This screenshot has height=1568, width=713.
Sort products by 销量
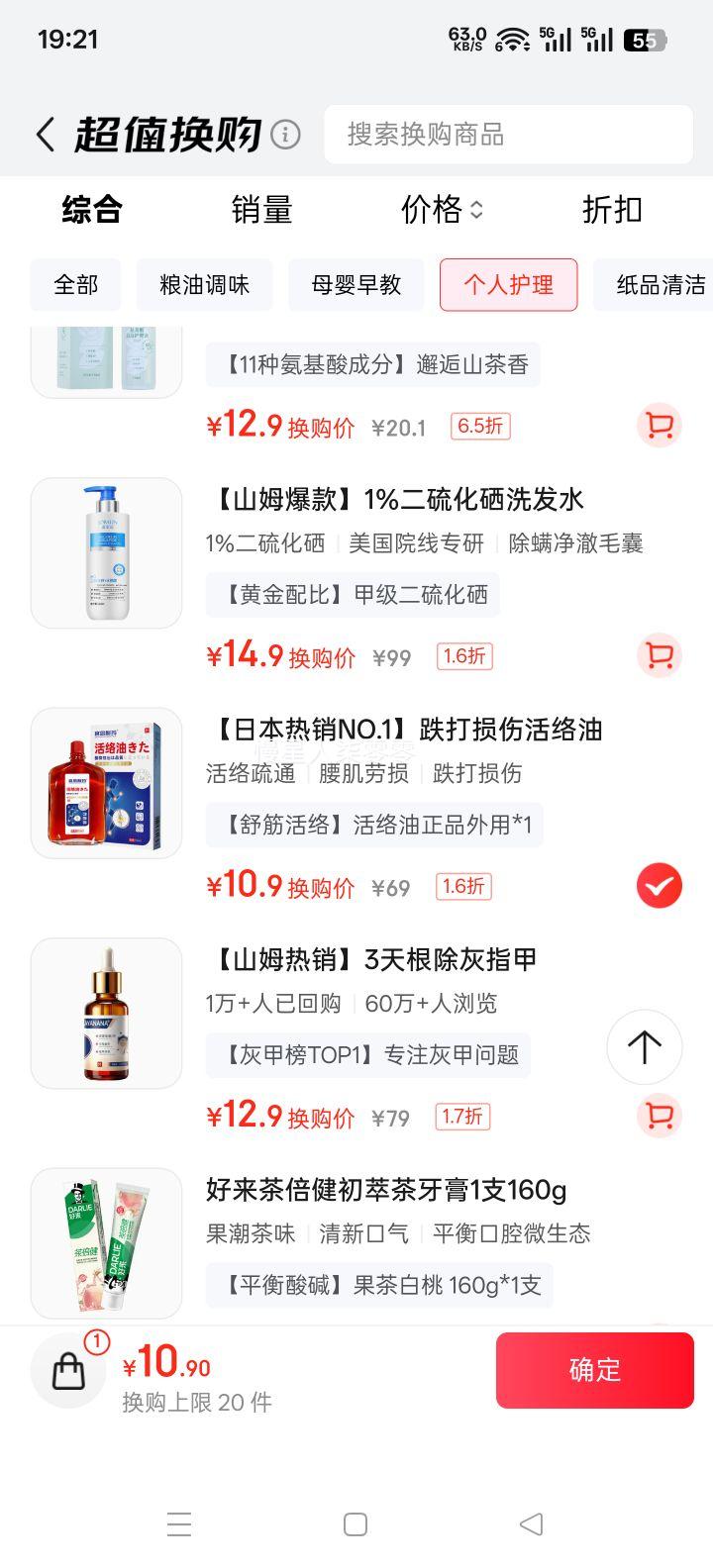(261, 210)
